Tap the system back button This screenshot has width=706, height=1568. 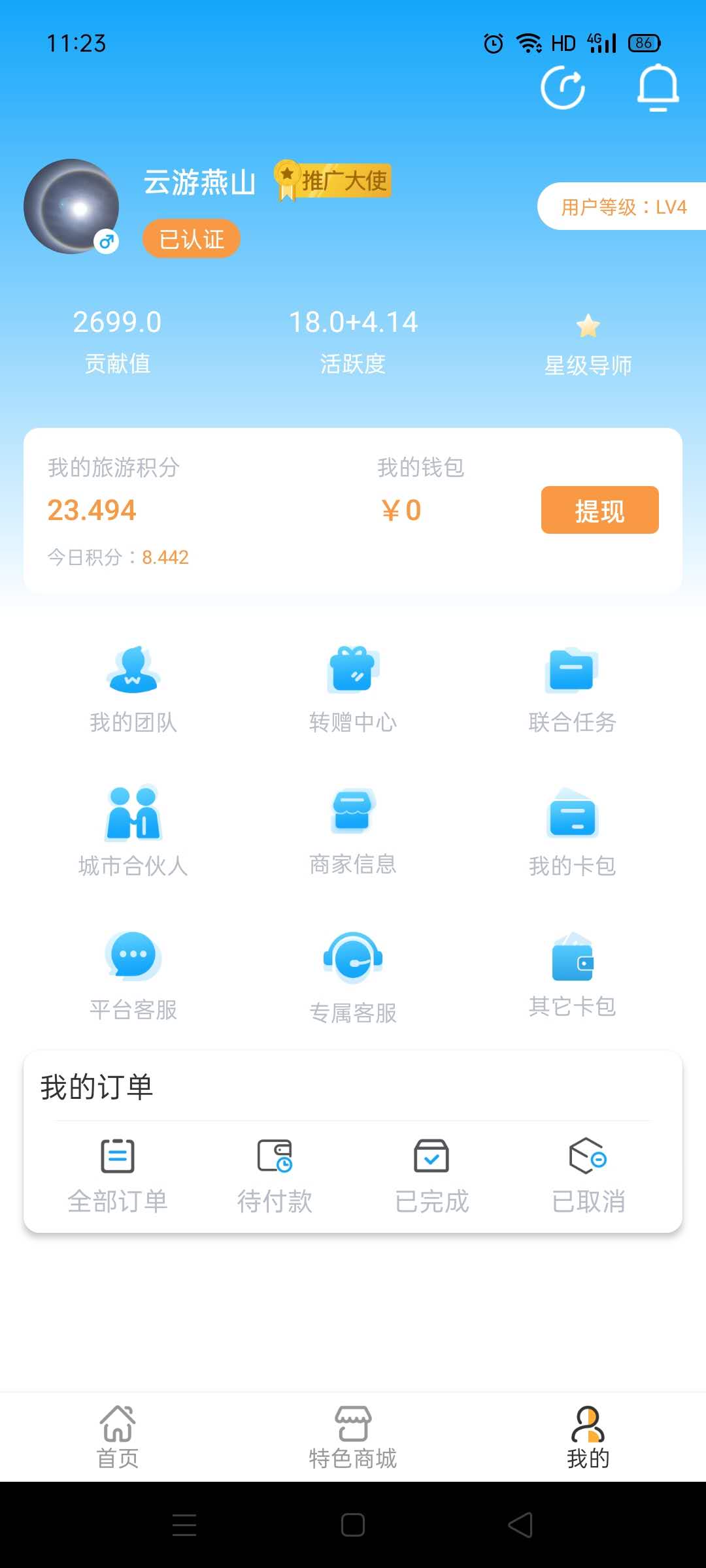point(520,1525)
